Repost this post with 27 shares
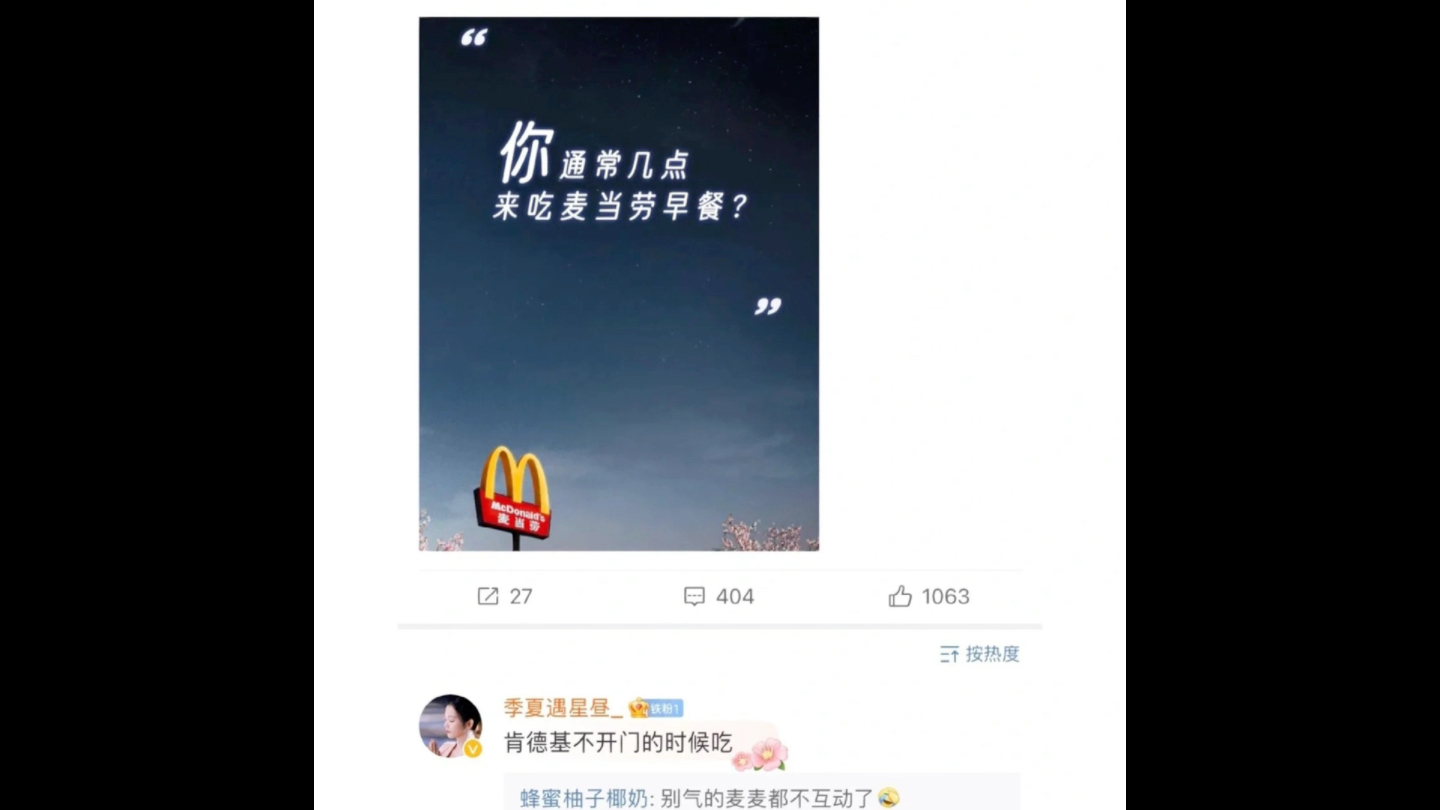The width and height of the screenshot is (1440, 810). click(504, 596)
